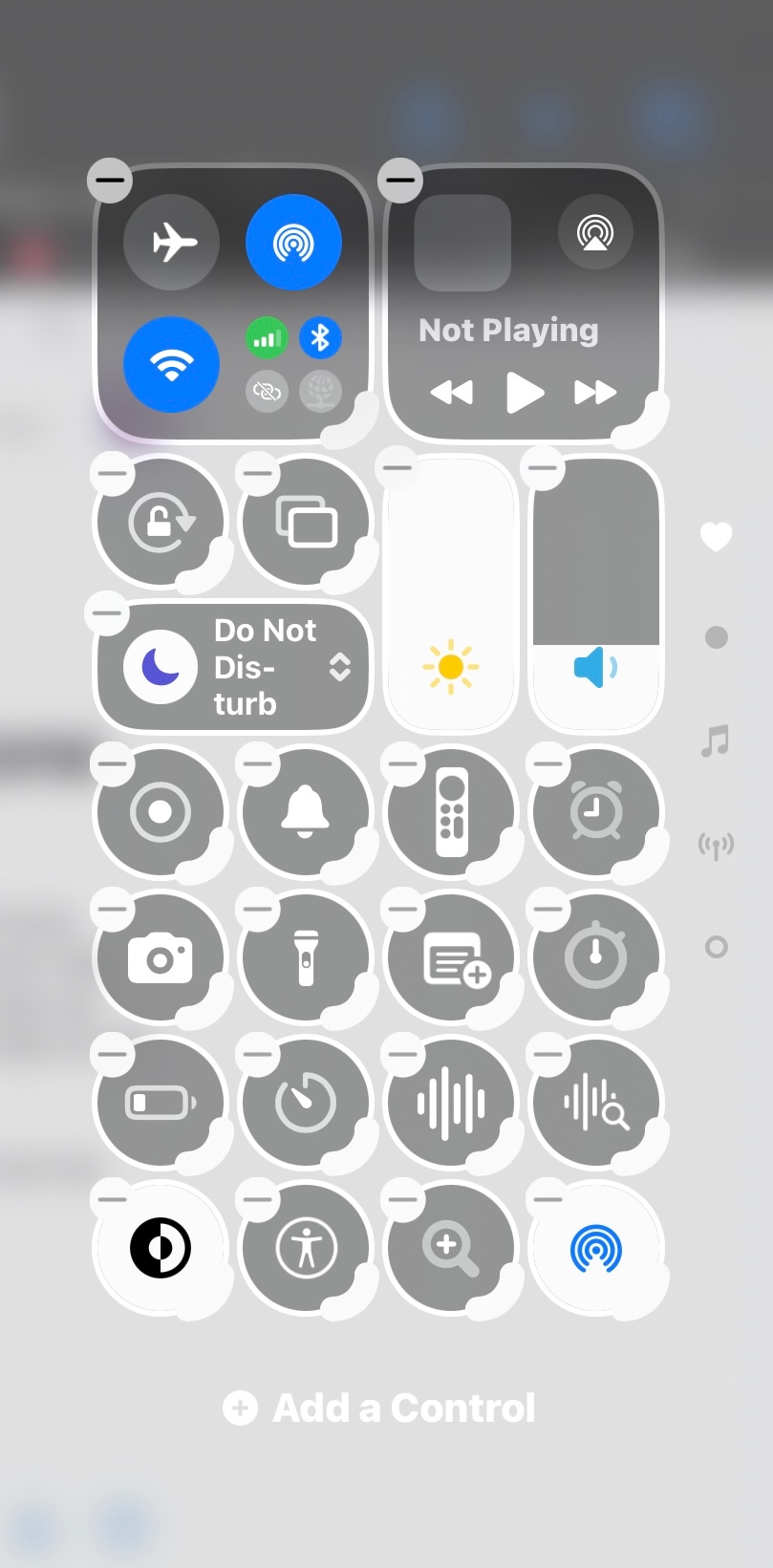This screenshot has height=1568, width=773.
Task: Tap Add a Control
Action: [x=380, y=1407]
